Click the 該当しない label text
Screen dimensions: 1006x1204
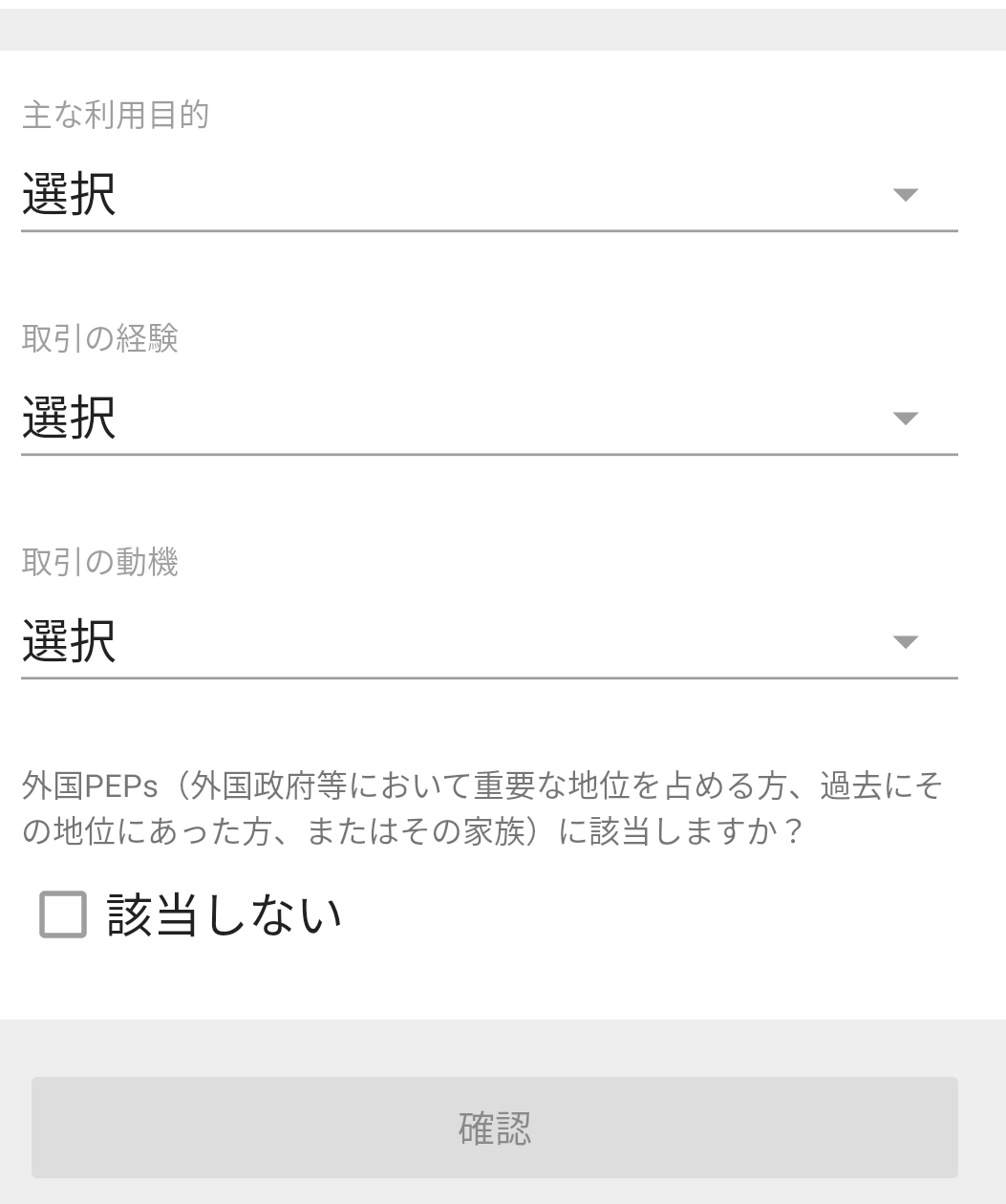coord(225,915)
